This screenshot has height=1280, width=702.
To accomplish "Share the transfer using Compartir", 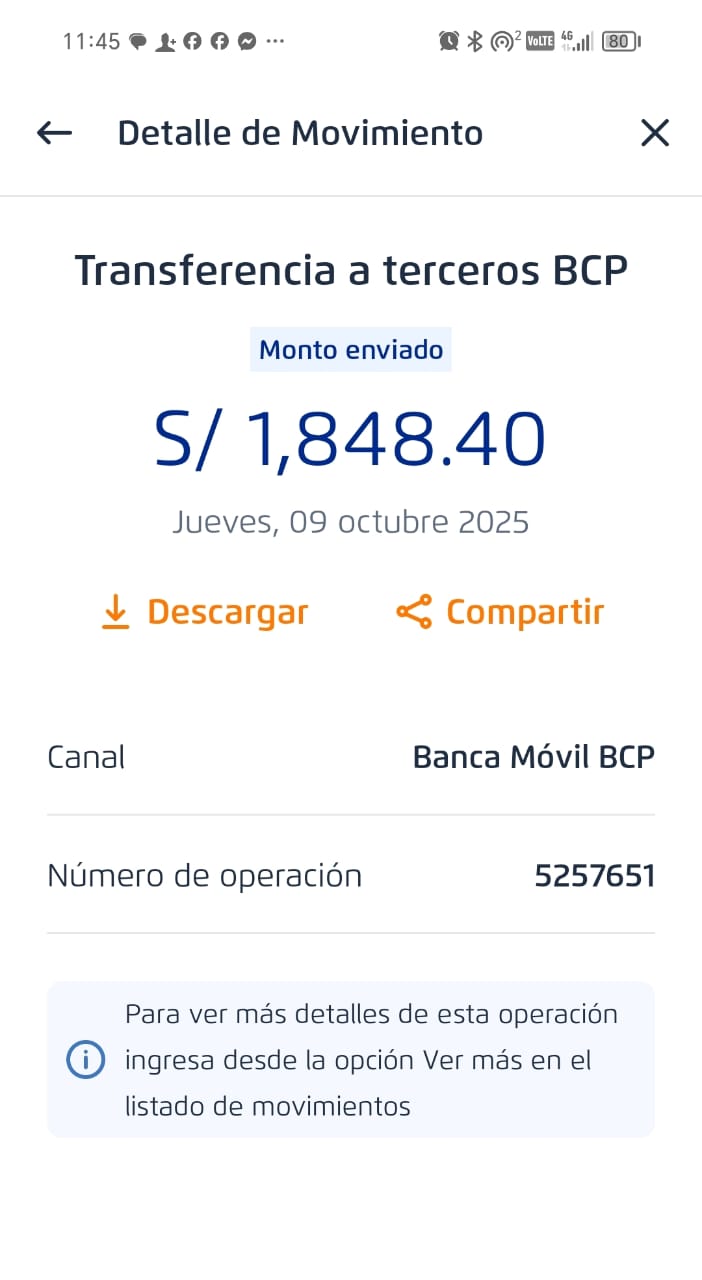I will 500,612.
